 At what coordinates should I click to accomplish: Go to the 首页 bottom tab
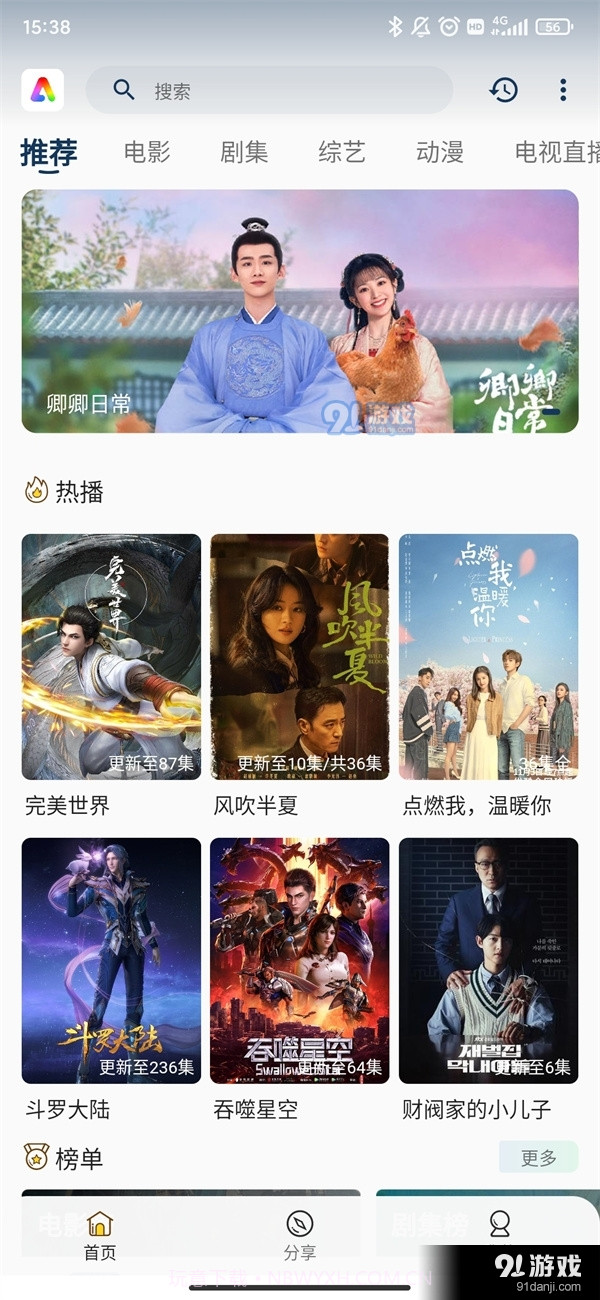pyautogui.click(x=100, y=1235)
